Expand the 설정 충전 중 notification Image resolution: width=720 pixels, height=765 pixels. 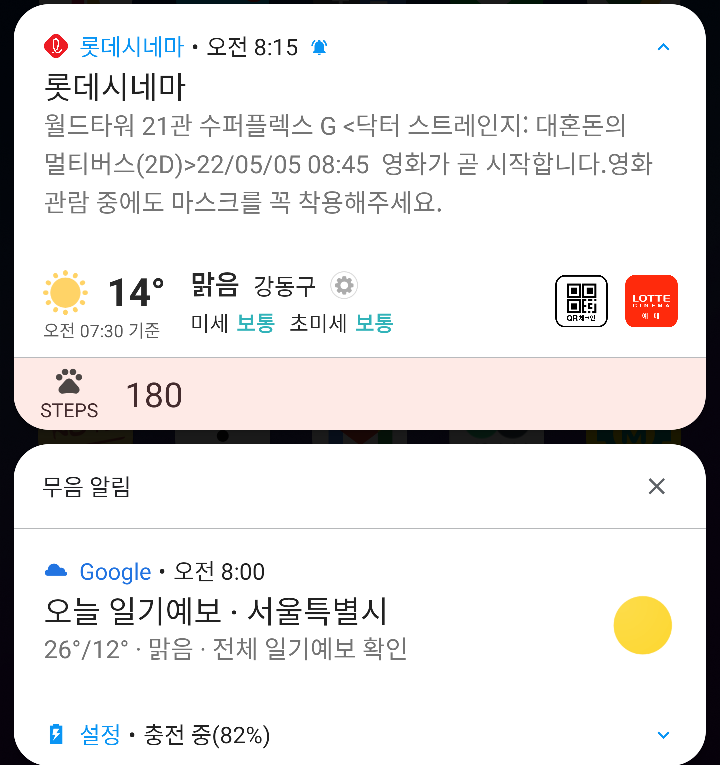[663, 735]
